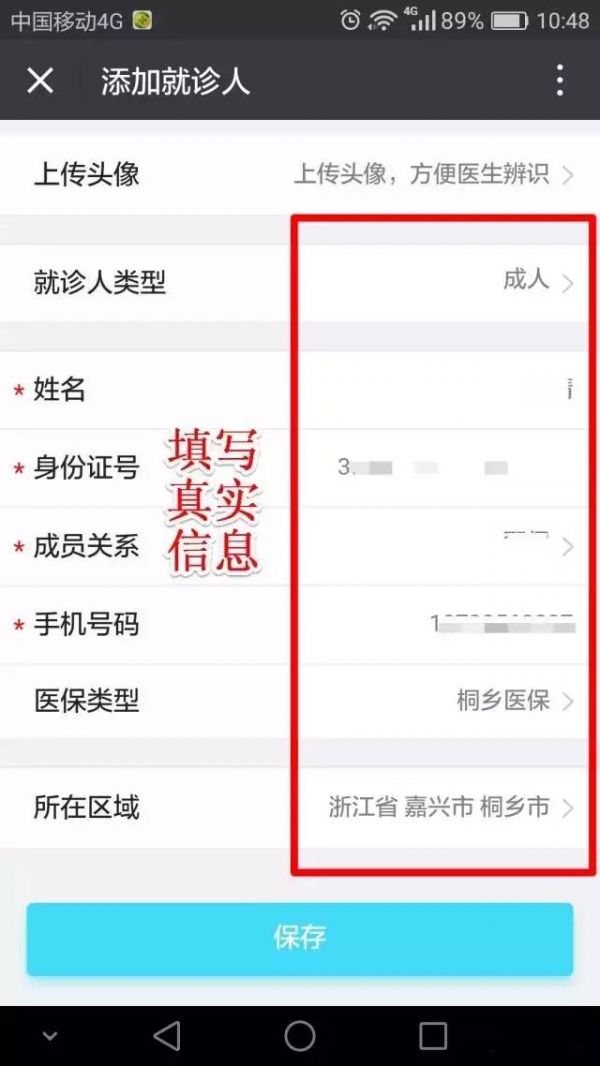Change 所在区域 浙江省 嘉兴市 桐乡市
This screenshot has height=1066, width=600.
(x=300, y=807)
